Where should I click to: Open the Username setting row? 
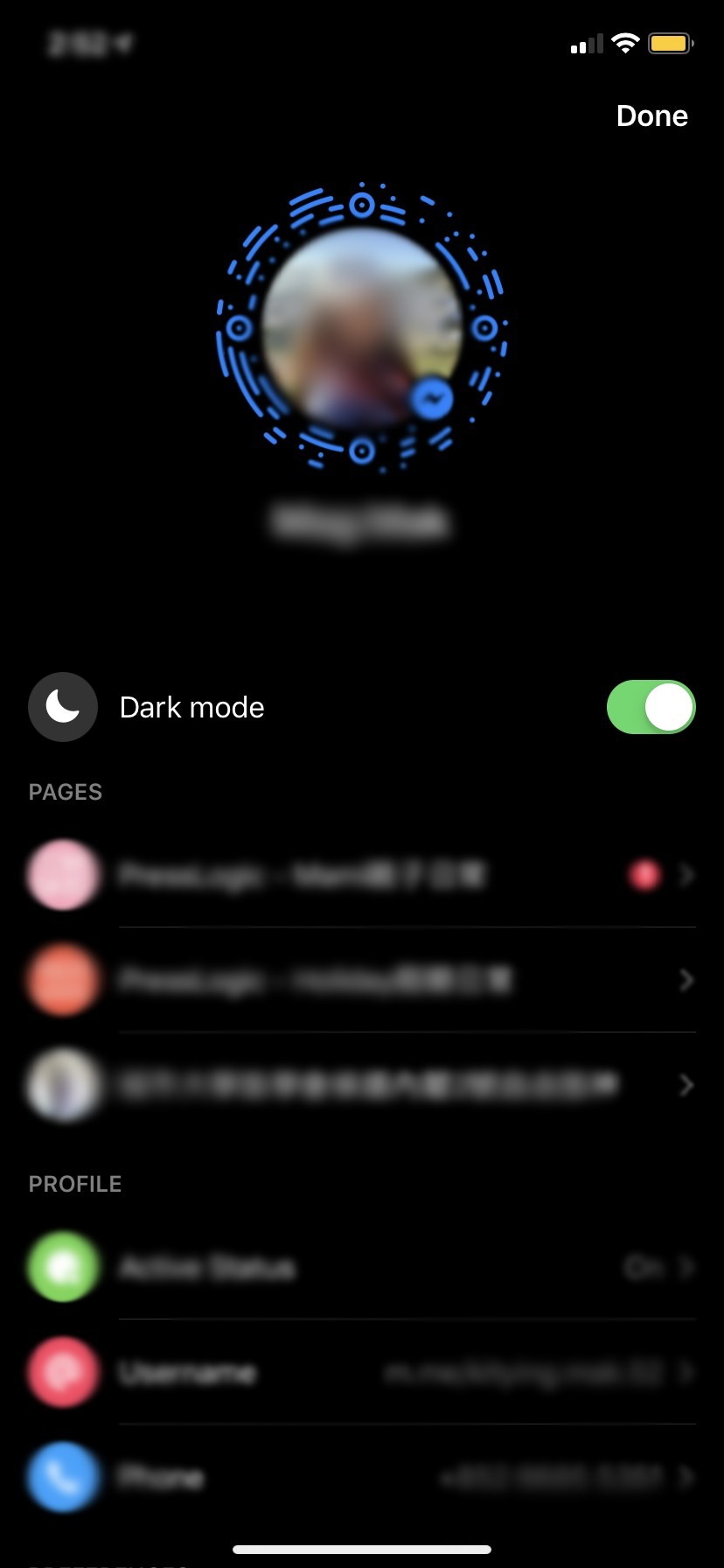pyautogui.click(x=362, y=1372)
